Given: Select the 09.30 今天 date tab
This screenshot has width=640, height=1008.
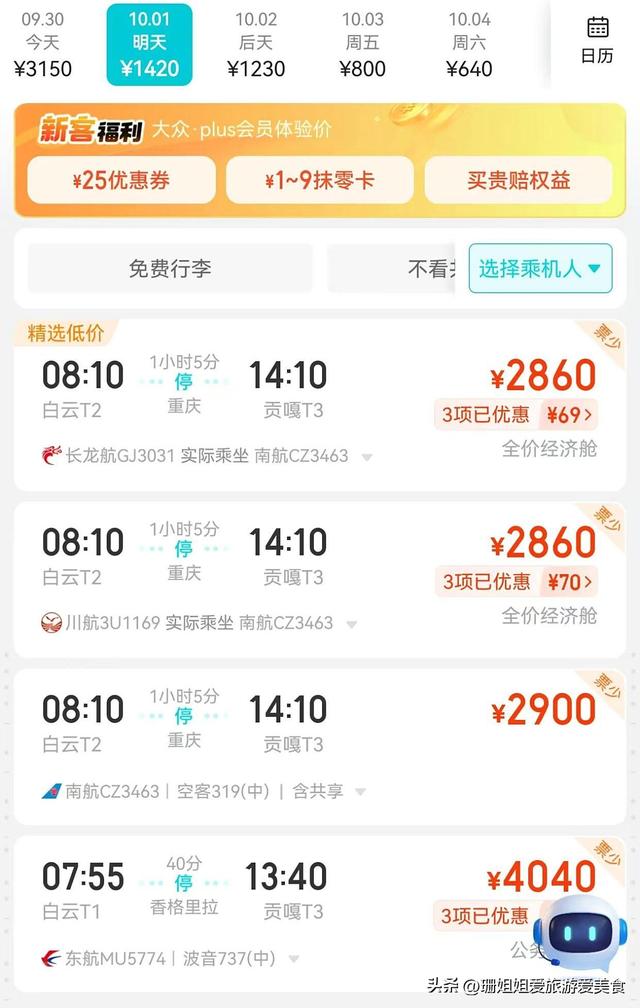Looking at the screenshot, I should click(x=42, y=44).
